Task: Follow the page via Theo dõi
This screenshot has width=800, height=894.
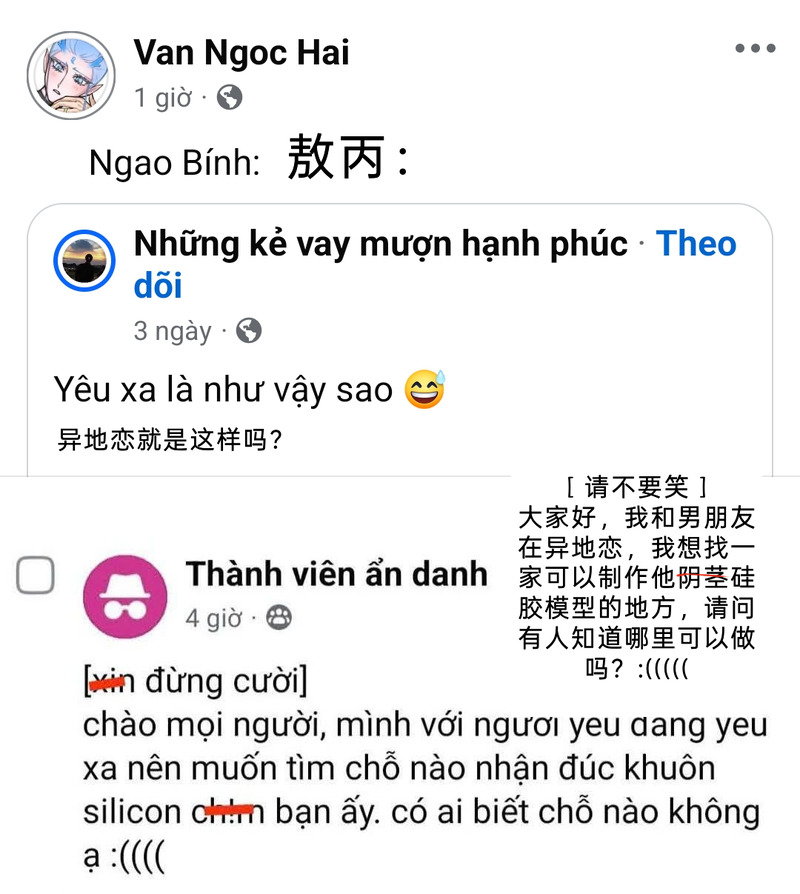Action: pyautogui.click(x=696, y=244)
